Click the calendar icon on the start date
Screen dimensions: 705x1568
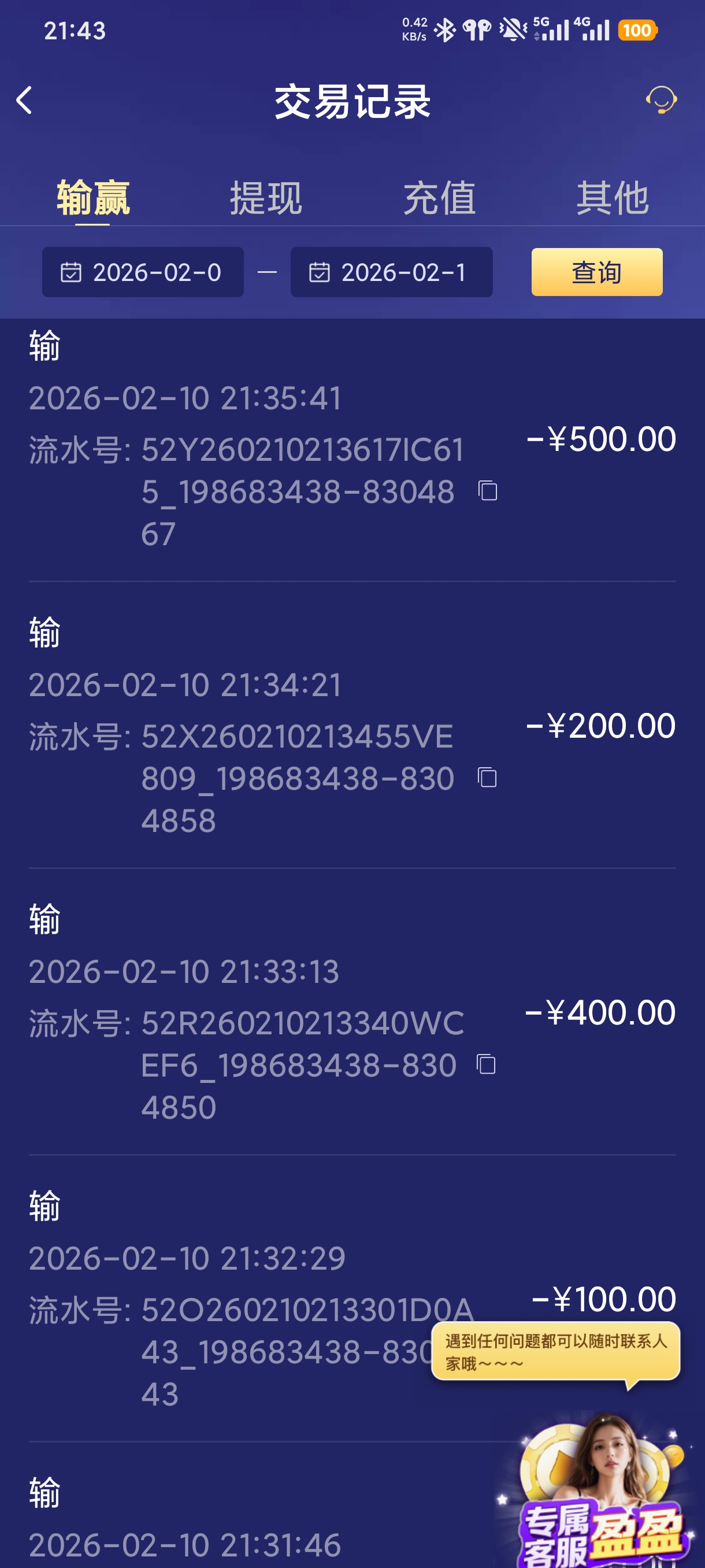coord(72,272)
